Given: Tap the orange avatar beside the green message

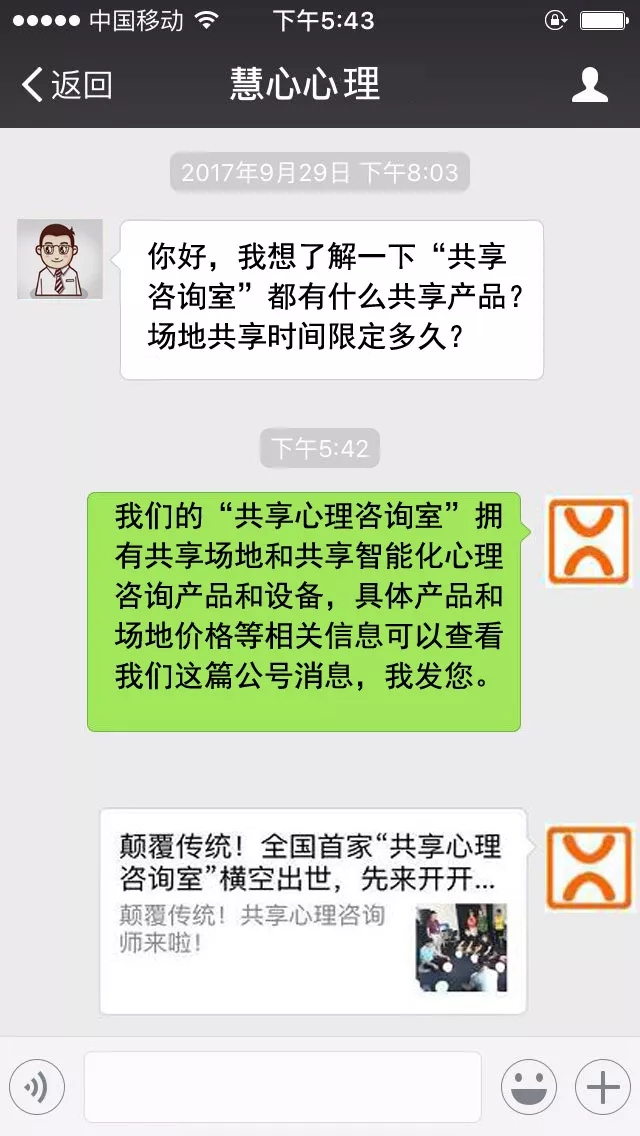Looking at the screenshot, I should pyautogui.click(x=589, y=541).
